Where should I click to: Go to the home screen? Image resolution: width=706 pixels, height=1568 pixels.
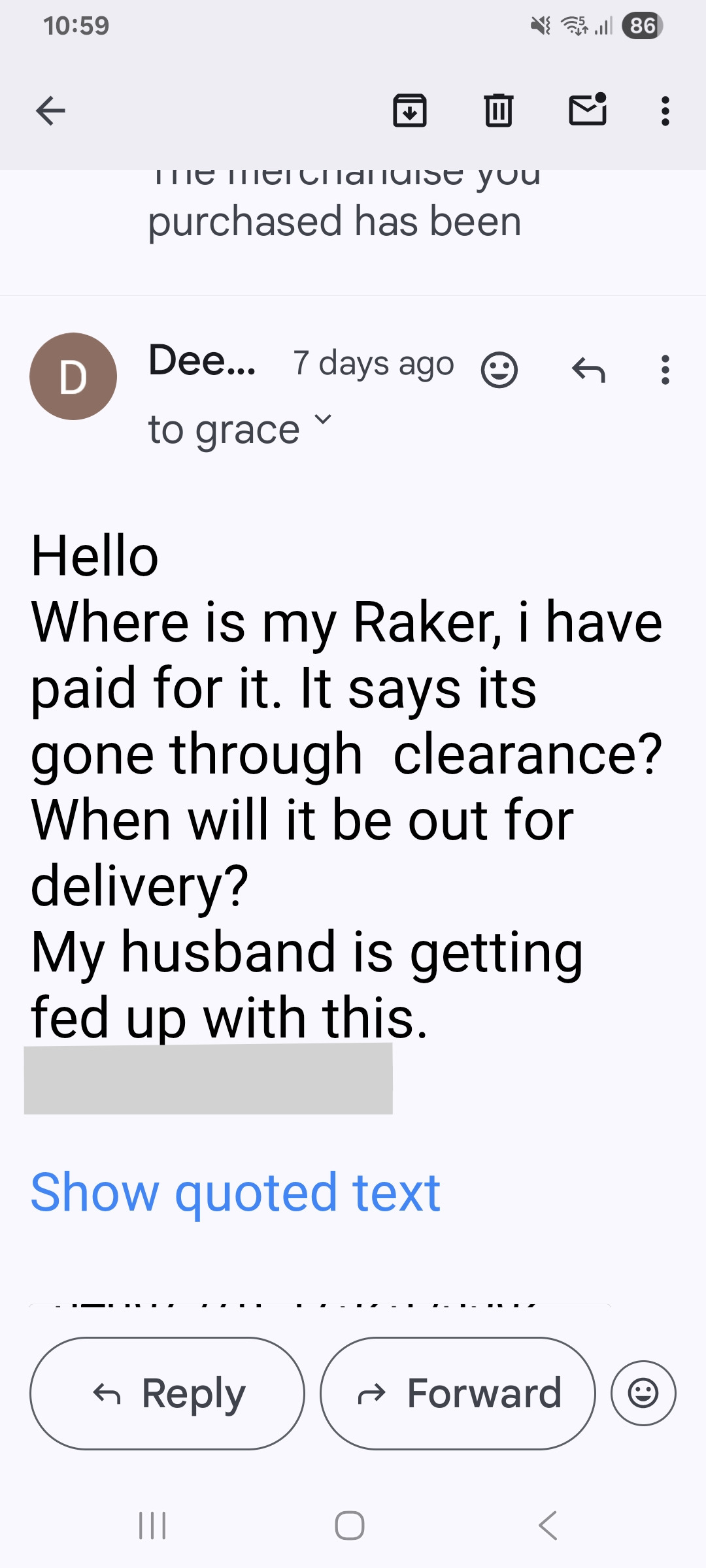point(350,1526)
